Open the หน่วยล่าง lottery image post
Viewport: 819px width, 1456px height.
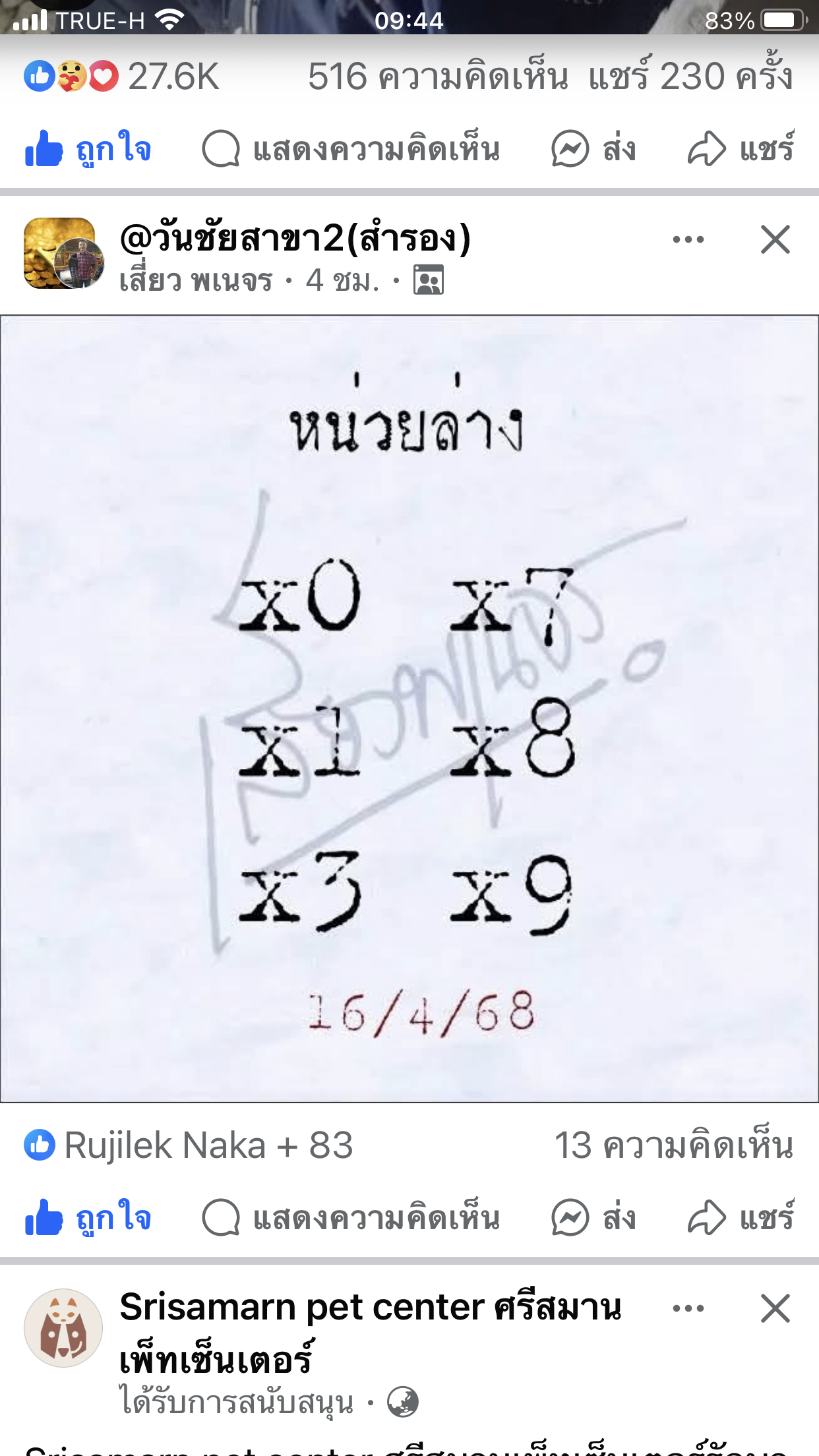[x=409, y=709]
